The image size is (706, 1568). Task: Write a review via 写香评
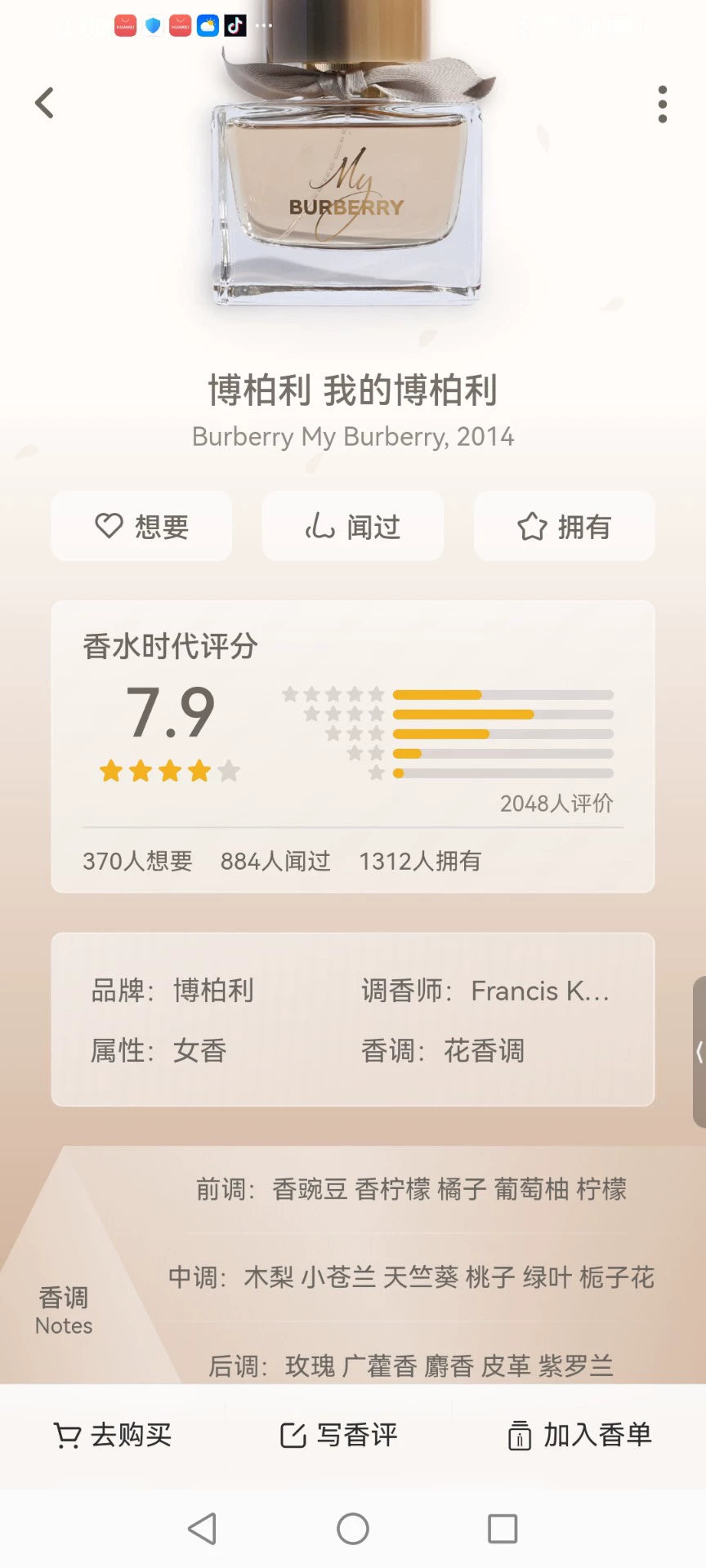pyautogui.click(x=338, y=1435)
